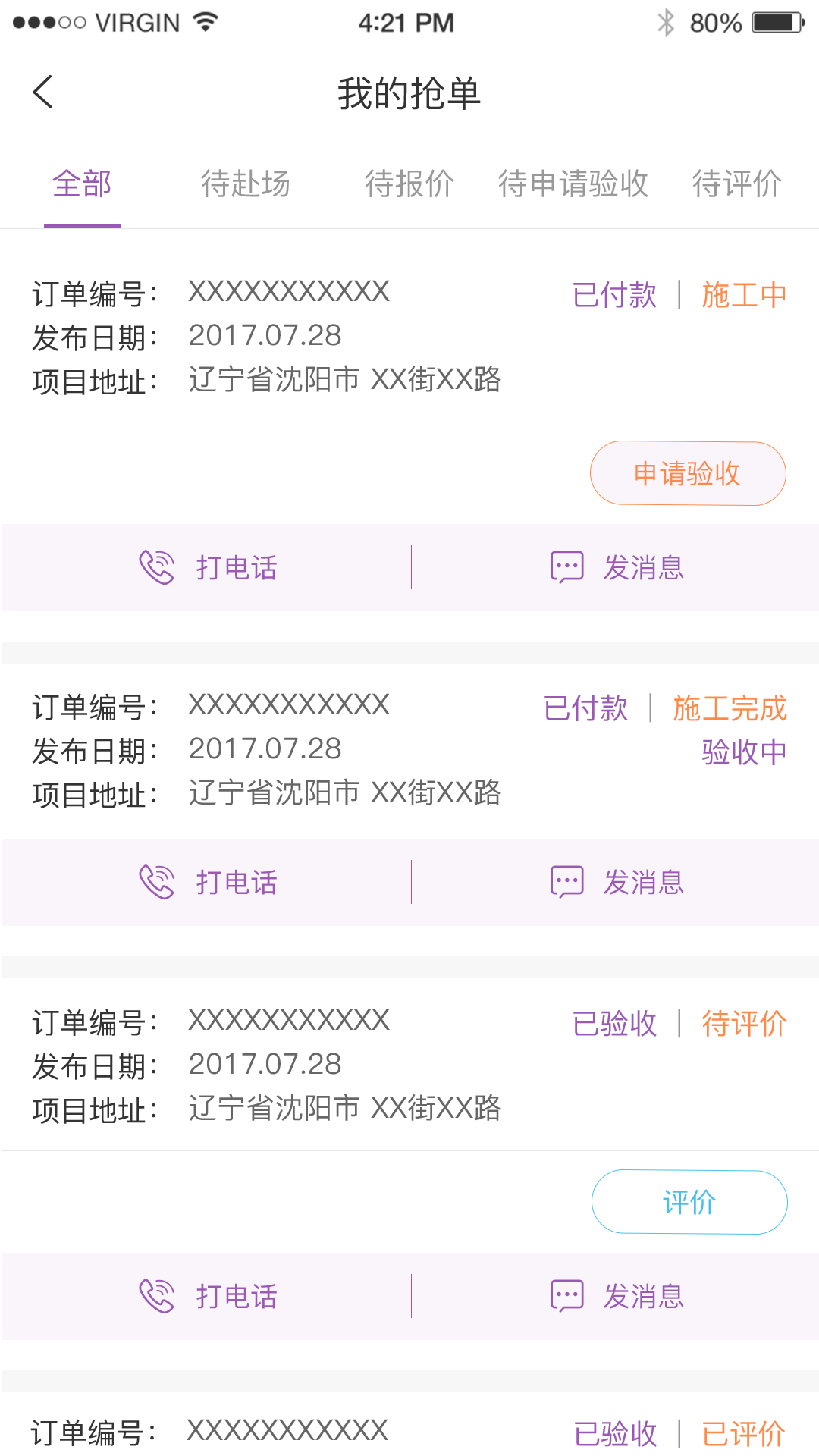Tap 发消息 on the 验收中 order
The width and height of the screenshot is (819, 1456).
616,882
